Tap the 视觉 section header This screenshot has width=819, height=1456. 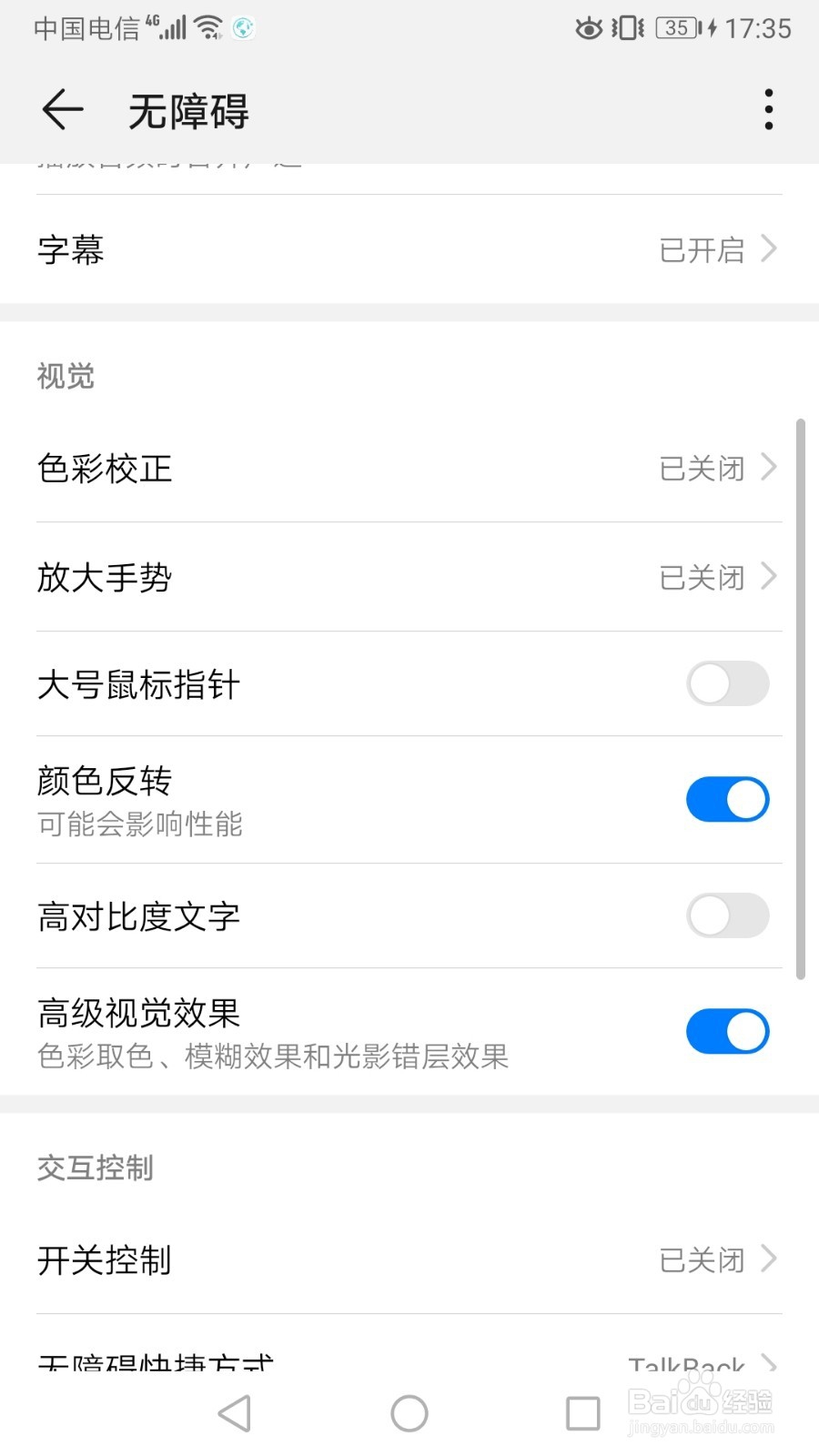coord(63,376)
